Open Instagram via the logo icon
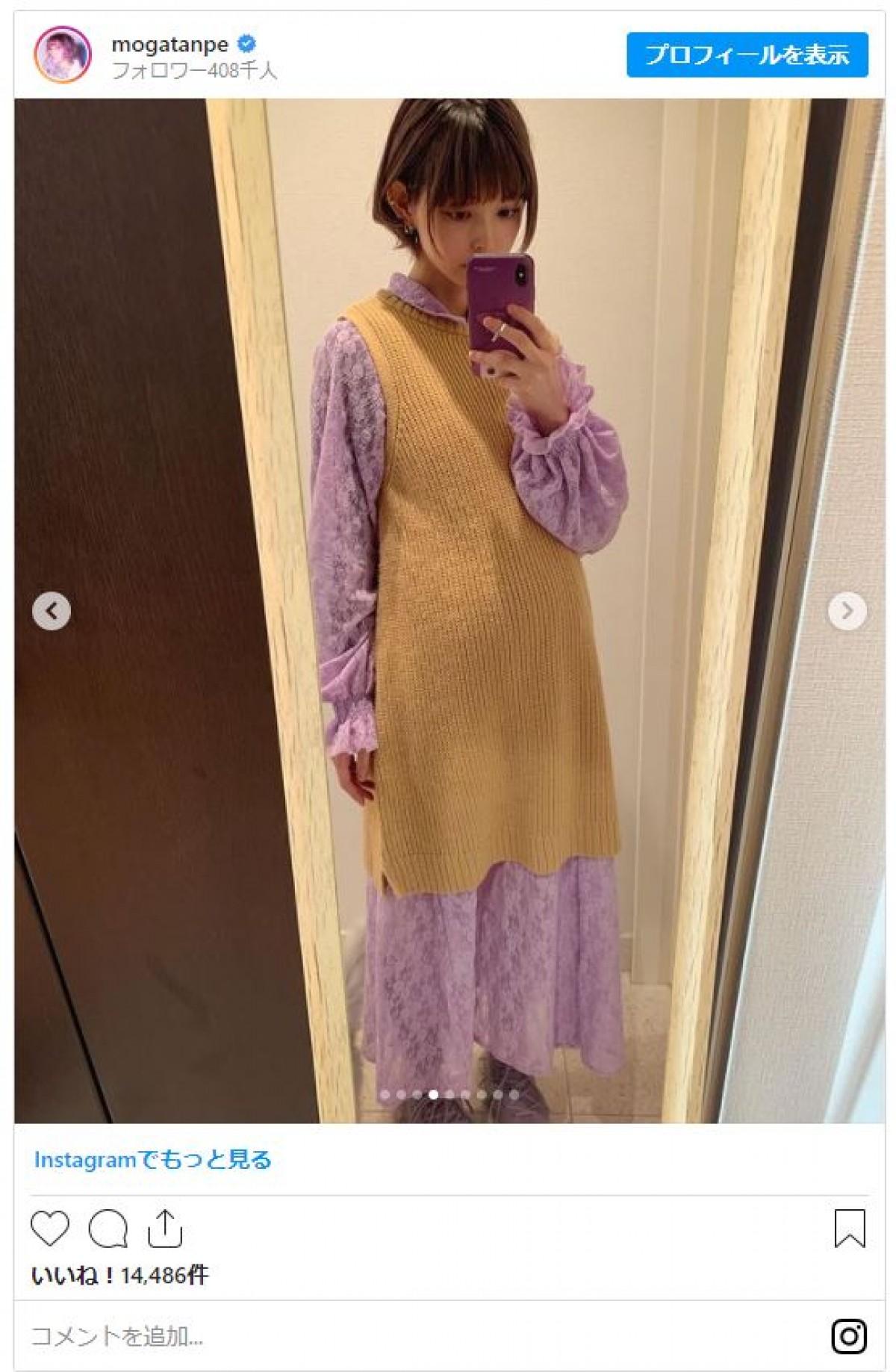The height and width of the screenshot is (1372, 896). click(x=849, y=1336)
